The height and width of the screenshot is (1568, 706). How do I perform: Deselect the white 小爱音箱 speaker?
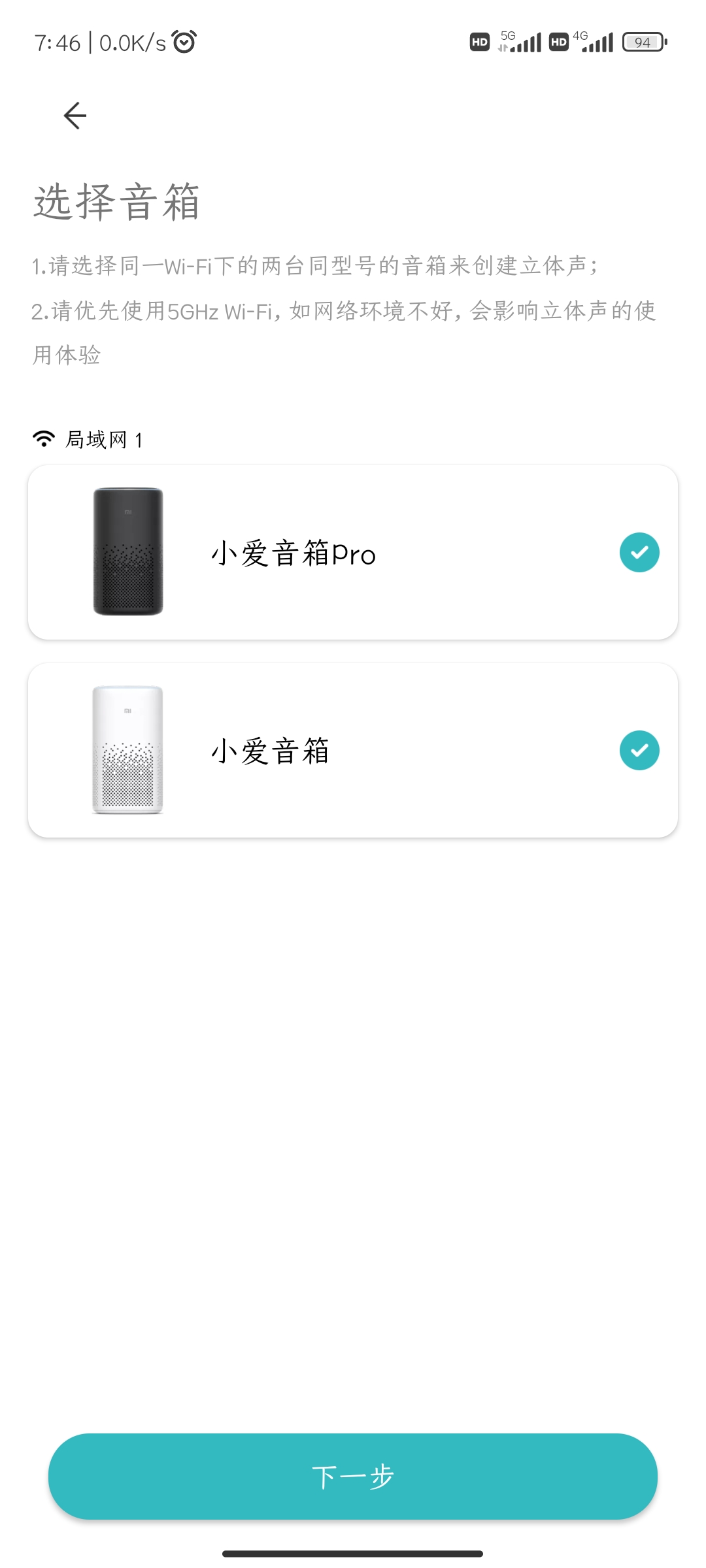coord(639,751)
